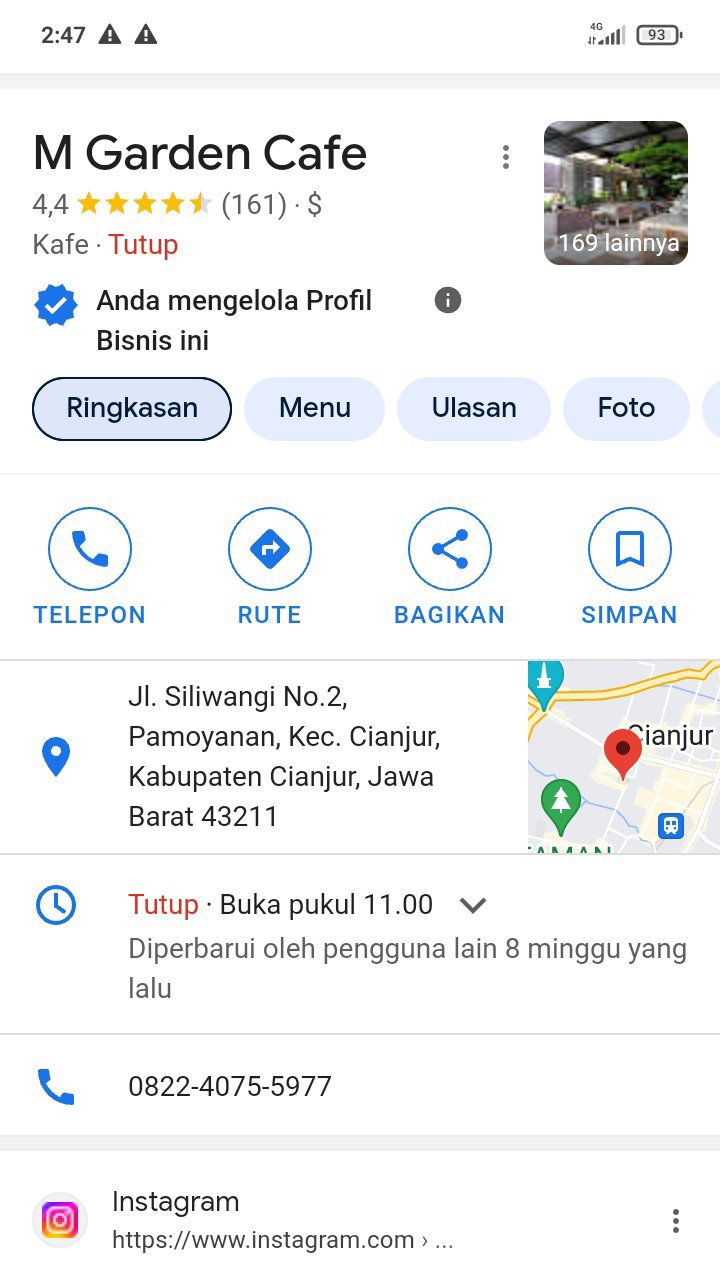Open the Cianjur map preview
The image size is (720, 1280).
click(623, 756)
